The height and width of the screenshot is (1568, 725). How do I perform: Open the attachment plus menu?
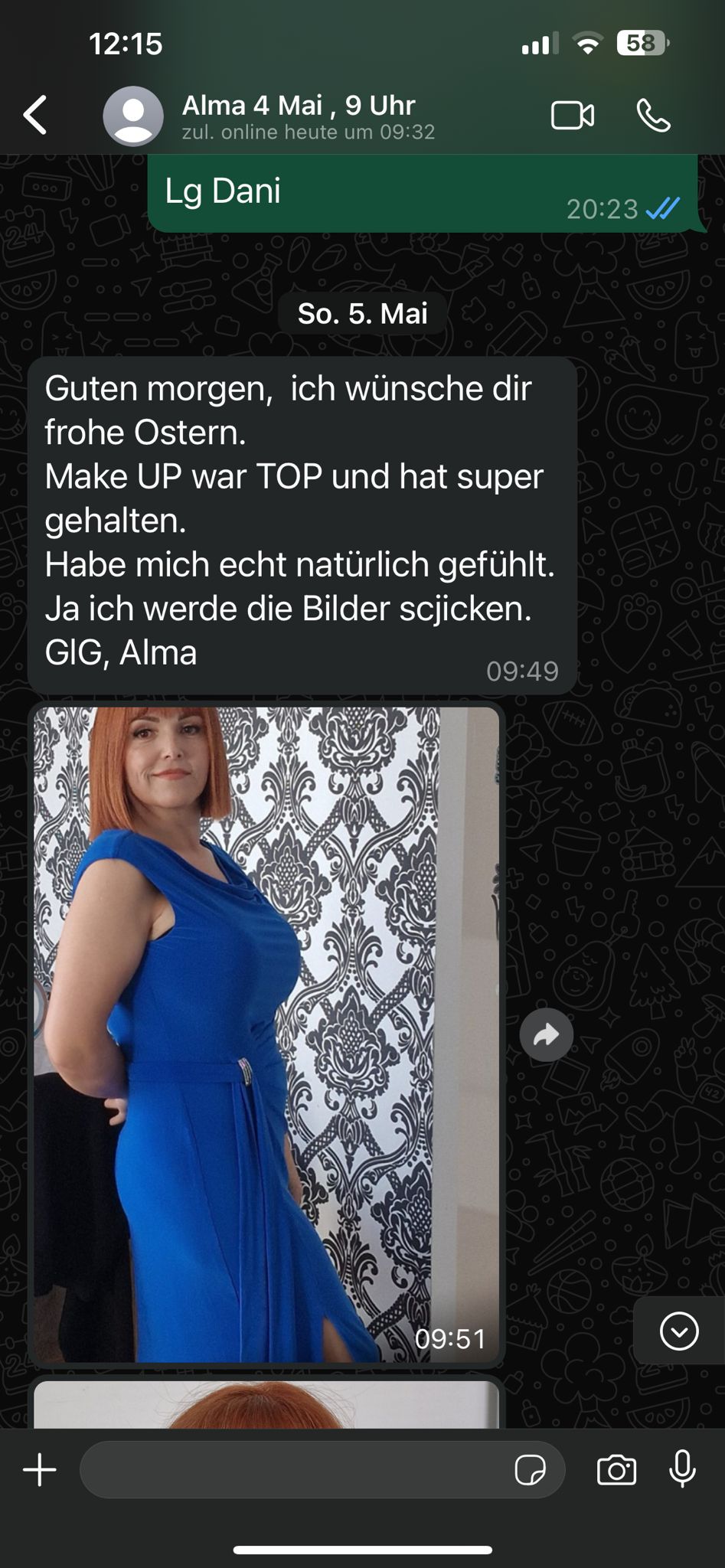click(x=40, y=1470)
